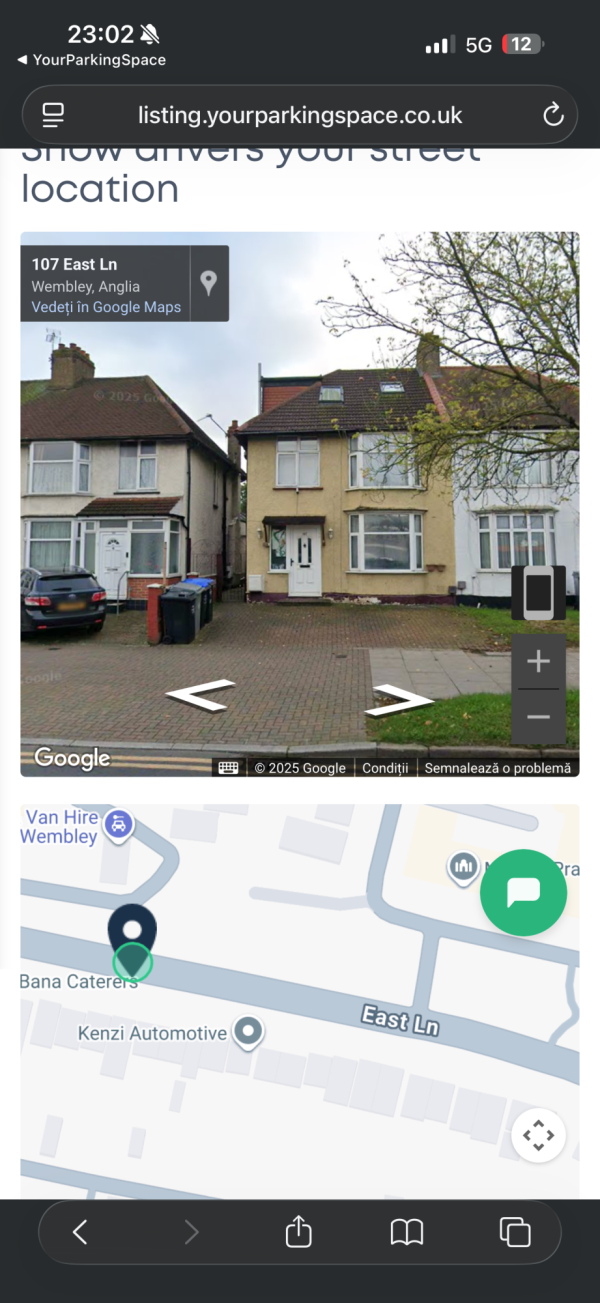Tap the location pin icon beside 107 East Ln
The height and width of the screenshot is (1303, 600).
[208, 283]
